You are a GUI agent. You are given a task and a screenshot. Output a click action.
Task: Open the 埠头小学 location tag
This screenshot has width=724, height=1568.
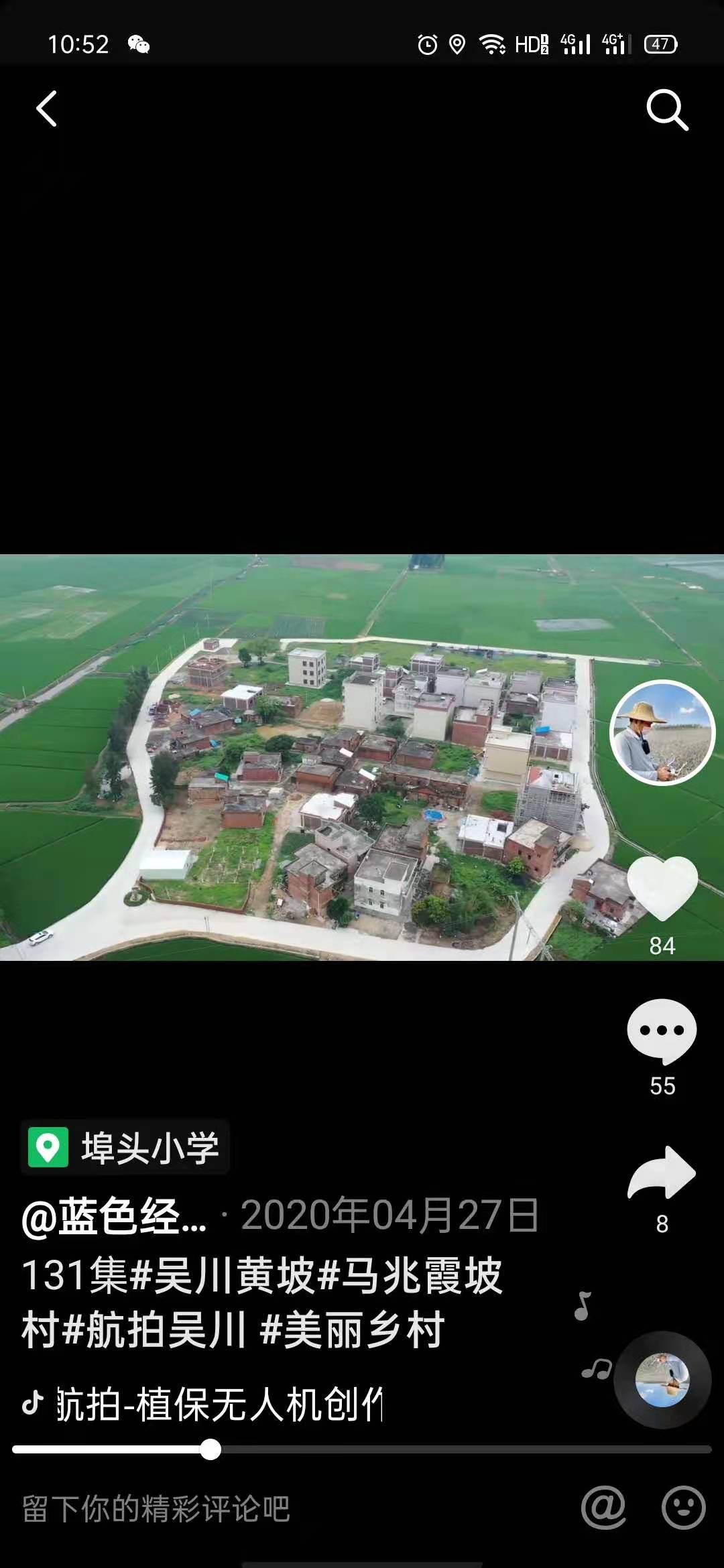coord(126,1147)
